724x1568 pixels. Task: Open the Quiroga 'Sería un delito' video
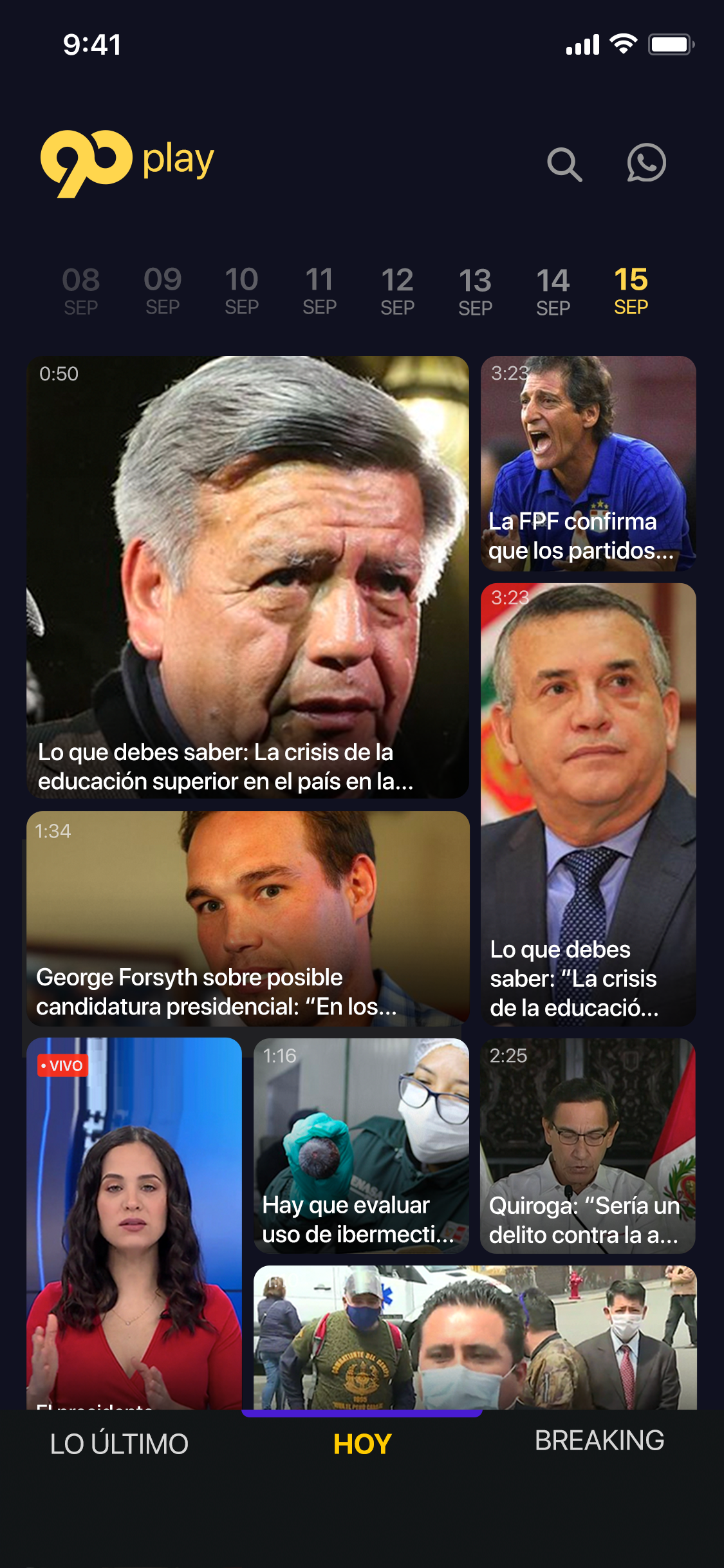(588, 1146)
